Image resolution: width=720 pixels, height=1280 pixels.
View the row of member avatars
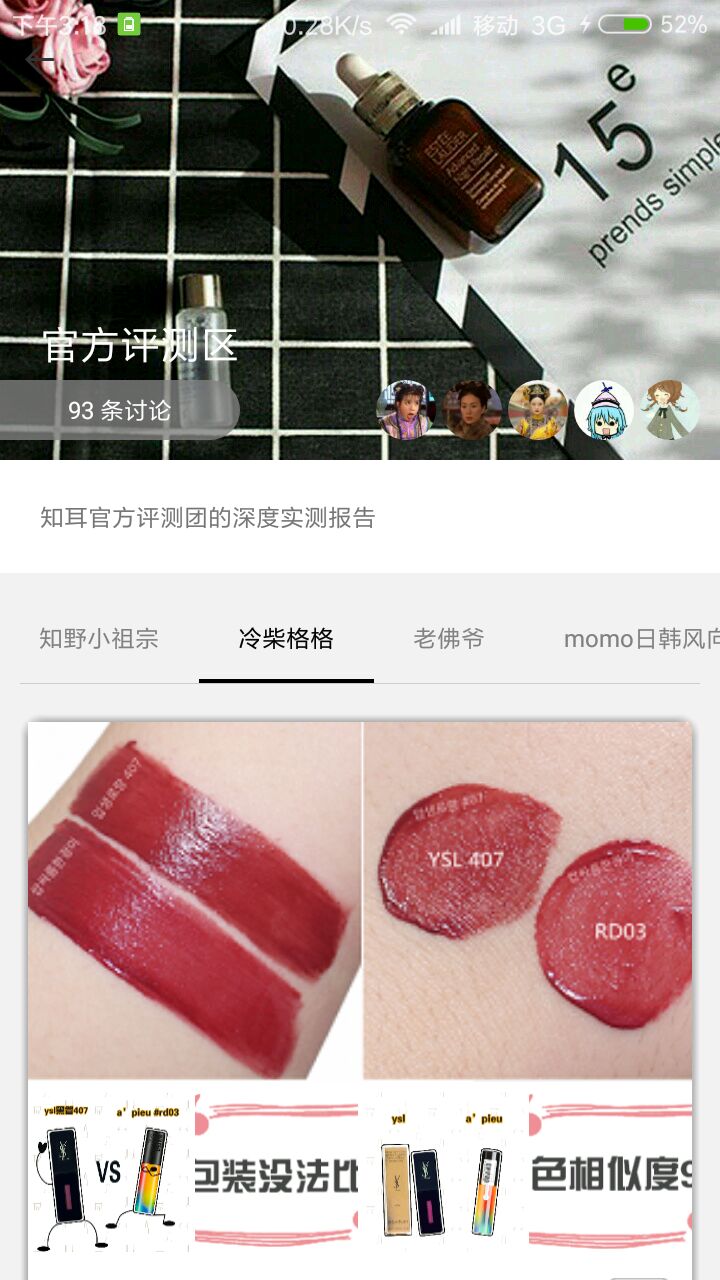537,410
